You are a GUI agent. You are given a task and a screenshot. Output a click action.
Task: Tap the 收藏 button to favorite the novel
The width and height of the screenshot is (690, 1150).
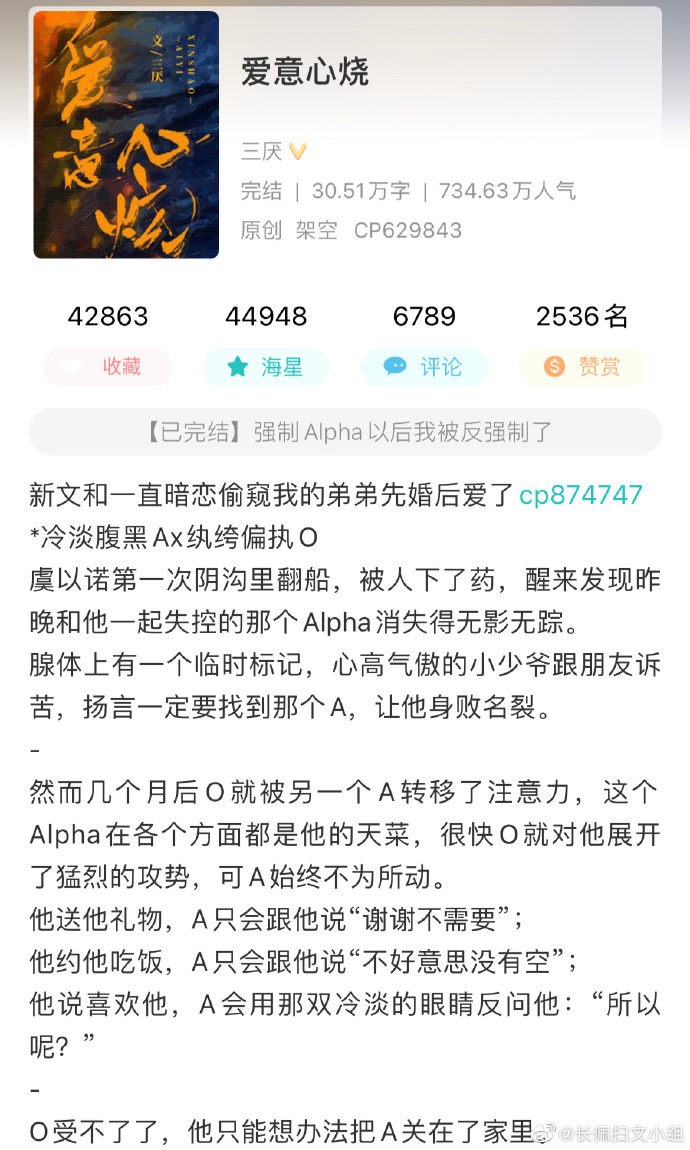coord(107,367)
